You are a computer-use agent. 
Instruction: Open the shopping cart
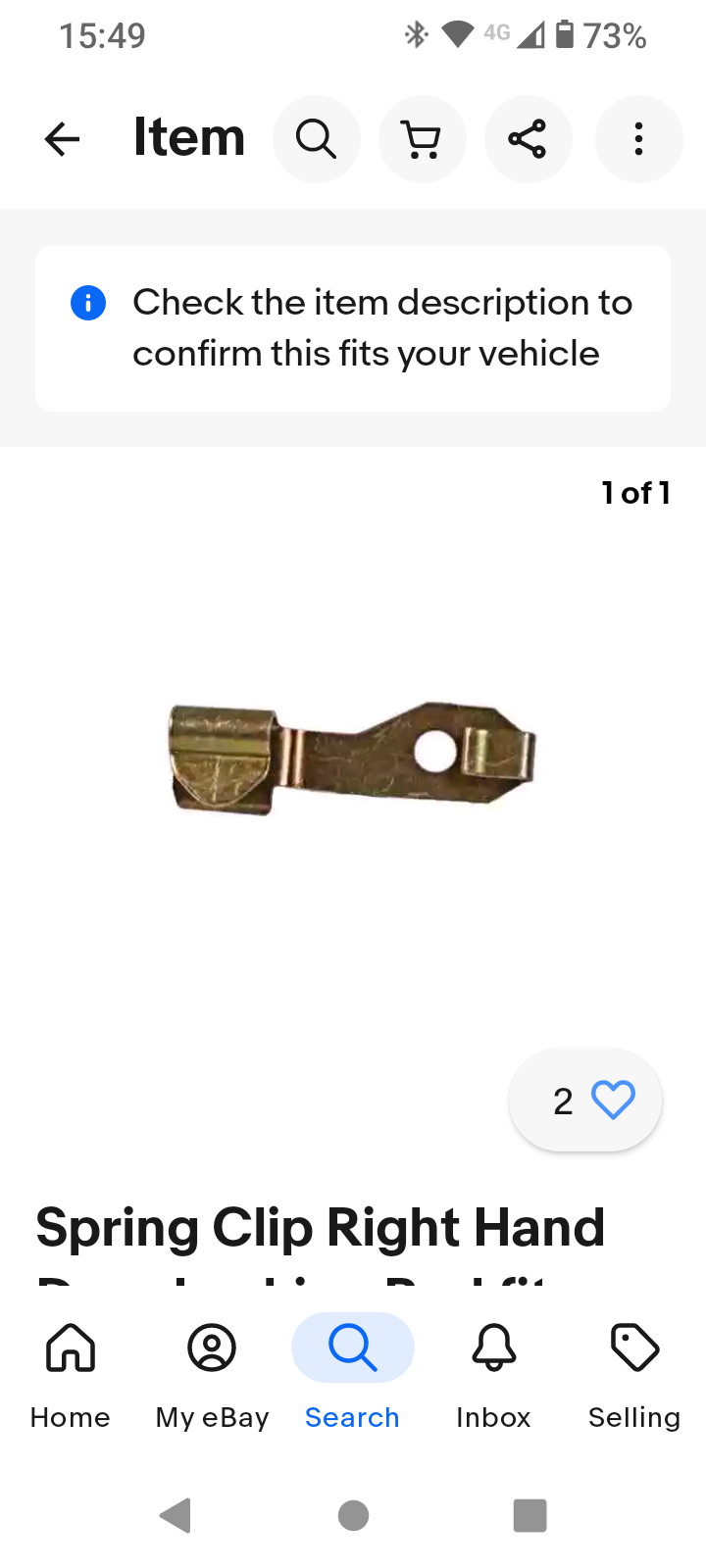[423, 139]
